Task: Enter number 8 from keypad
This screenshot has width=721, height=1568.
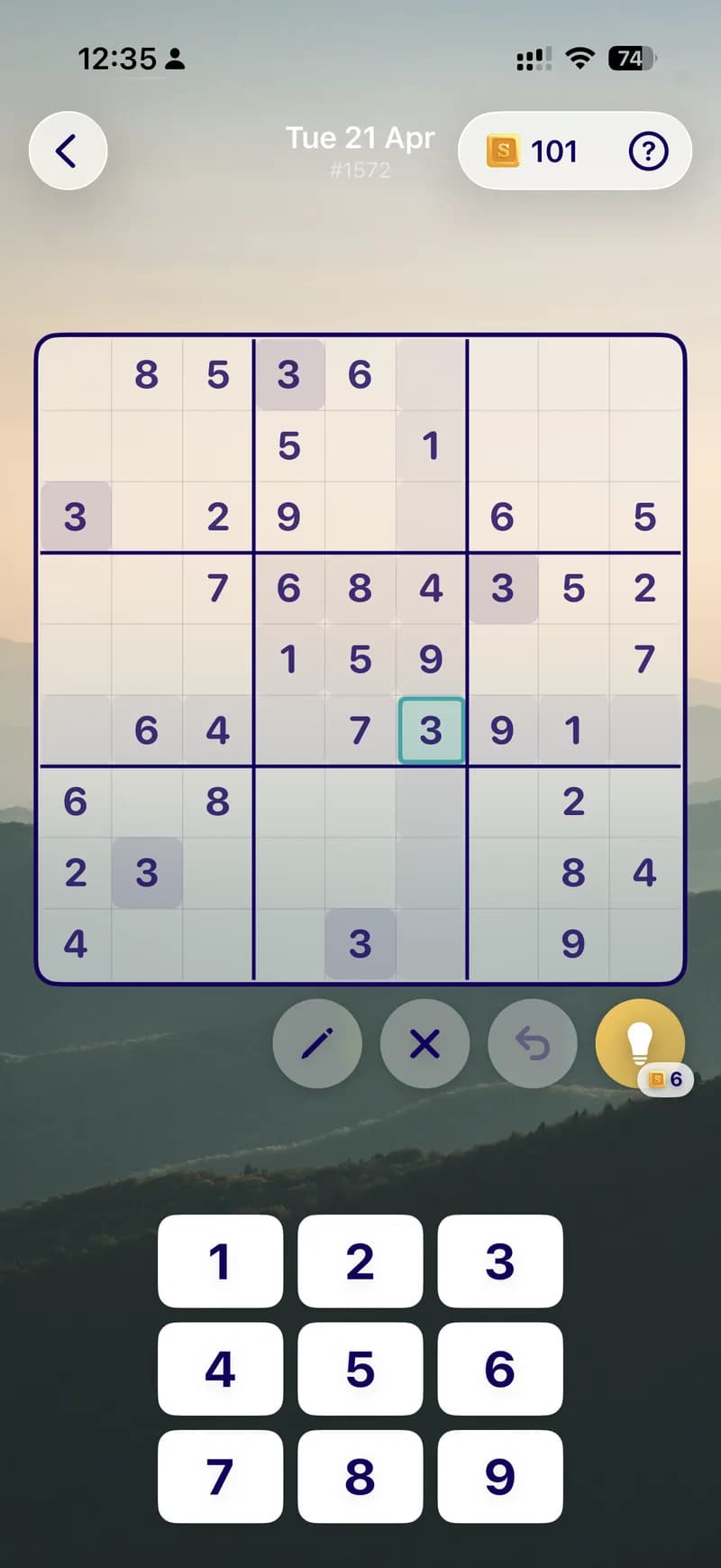Action: pyautogui.click(x=360, y=1476)
